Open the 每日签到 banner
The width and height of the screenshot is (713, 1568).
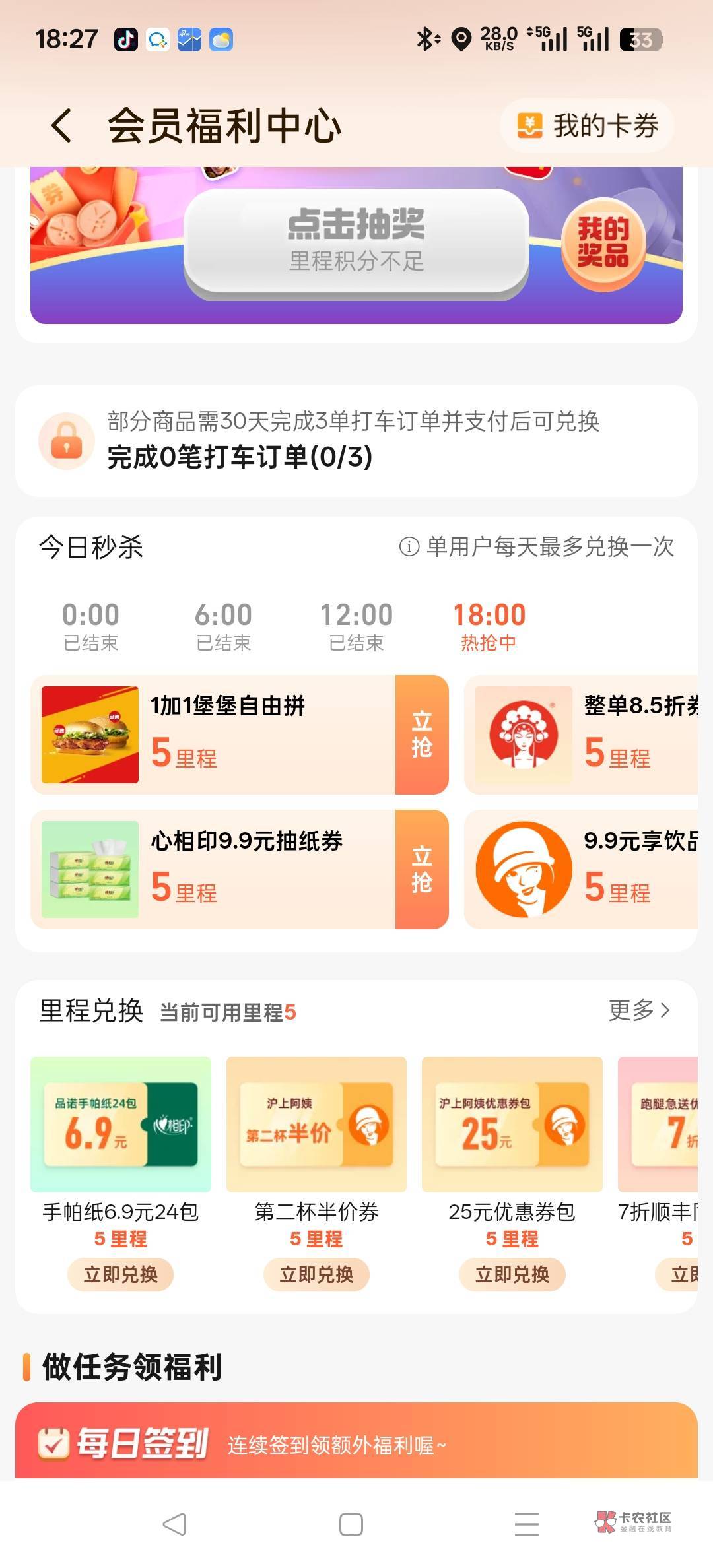tap(356, 1443)
